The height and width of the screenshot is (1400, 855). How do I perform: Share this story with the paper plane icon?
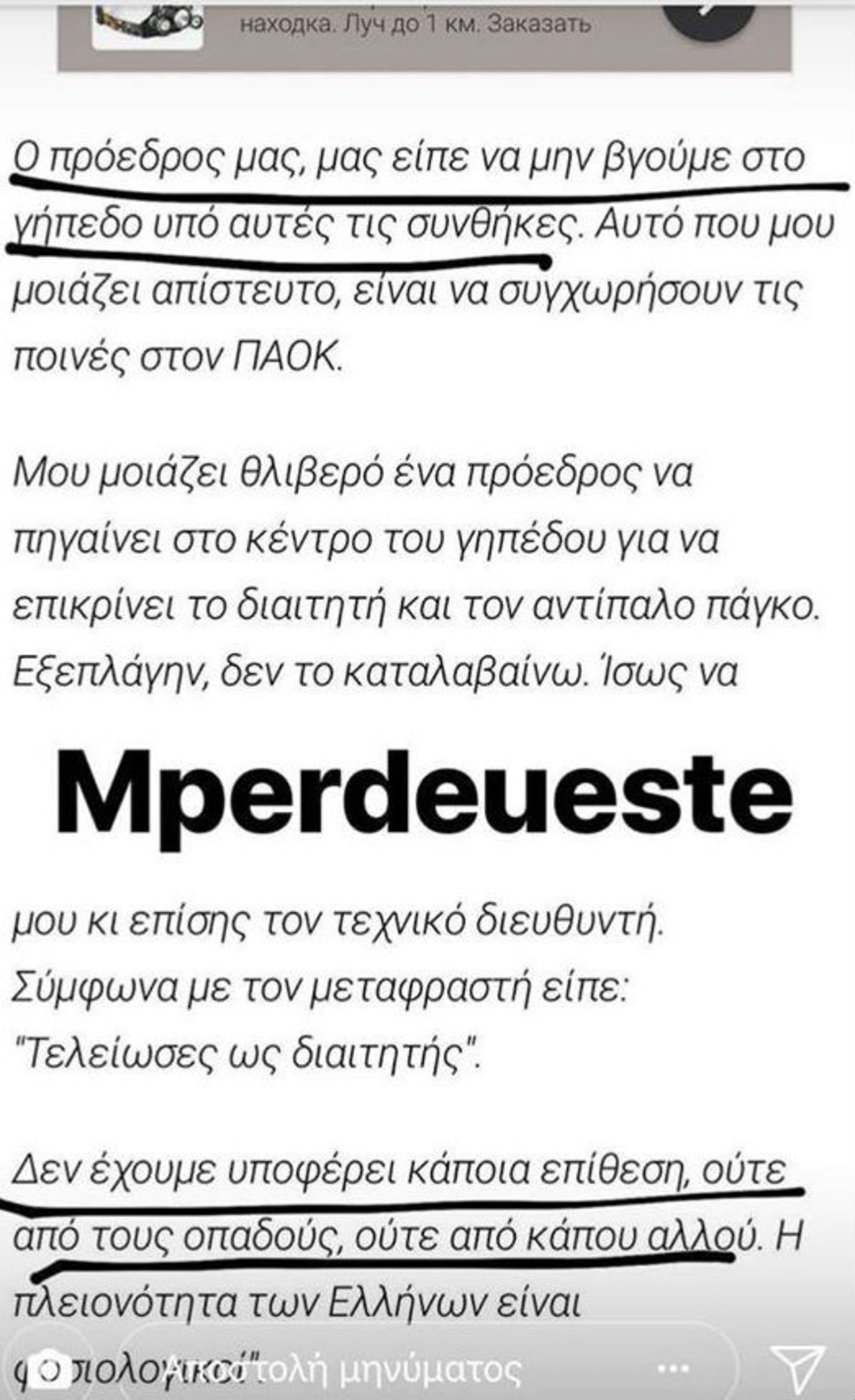(797, 1369)
